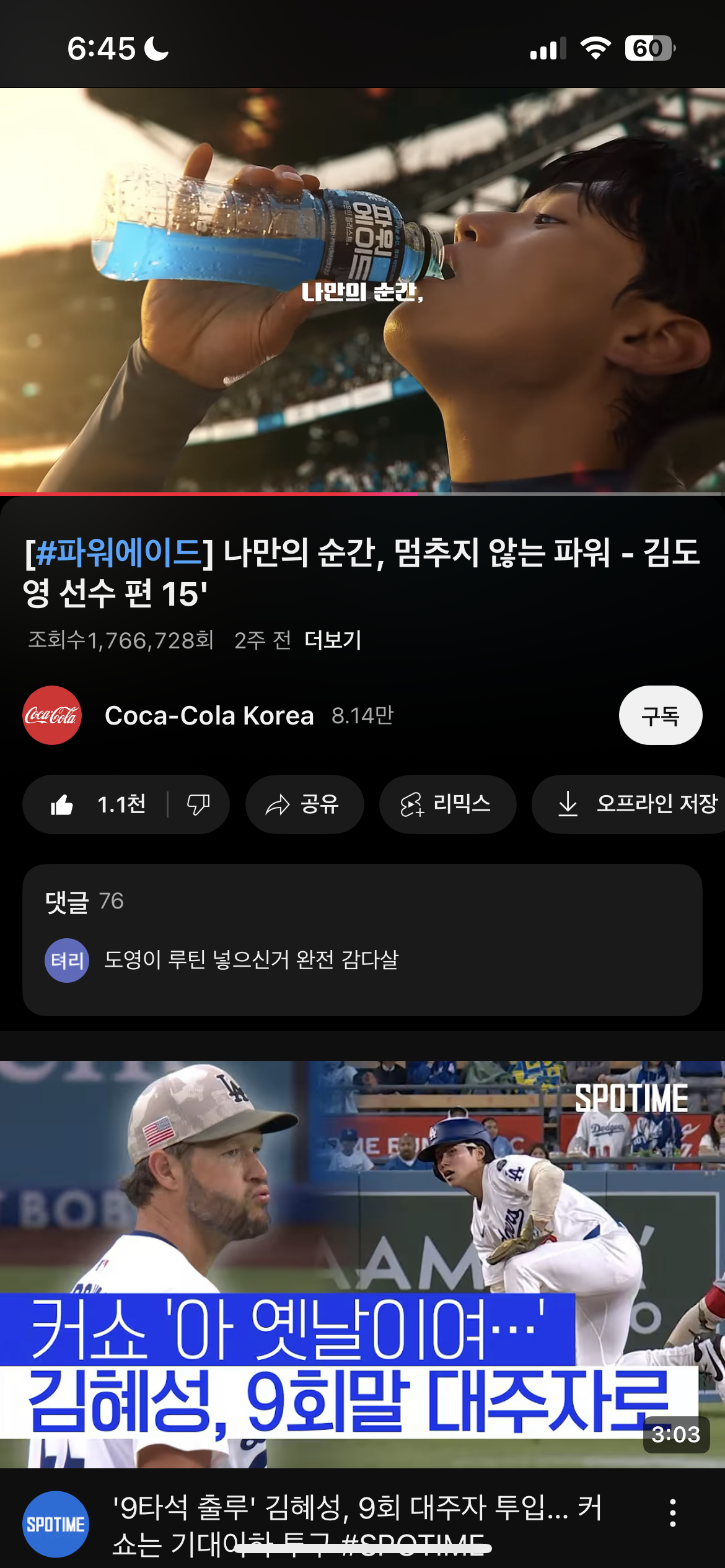Expand description with 더보기
The width and height of the screenshot is (725, 1568).
coord(333,640)
